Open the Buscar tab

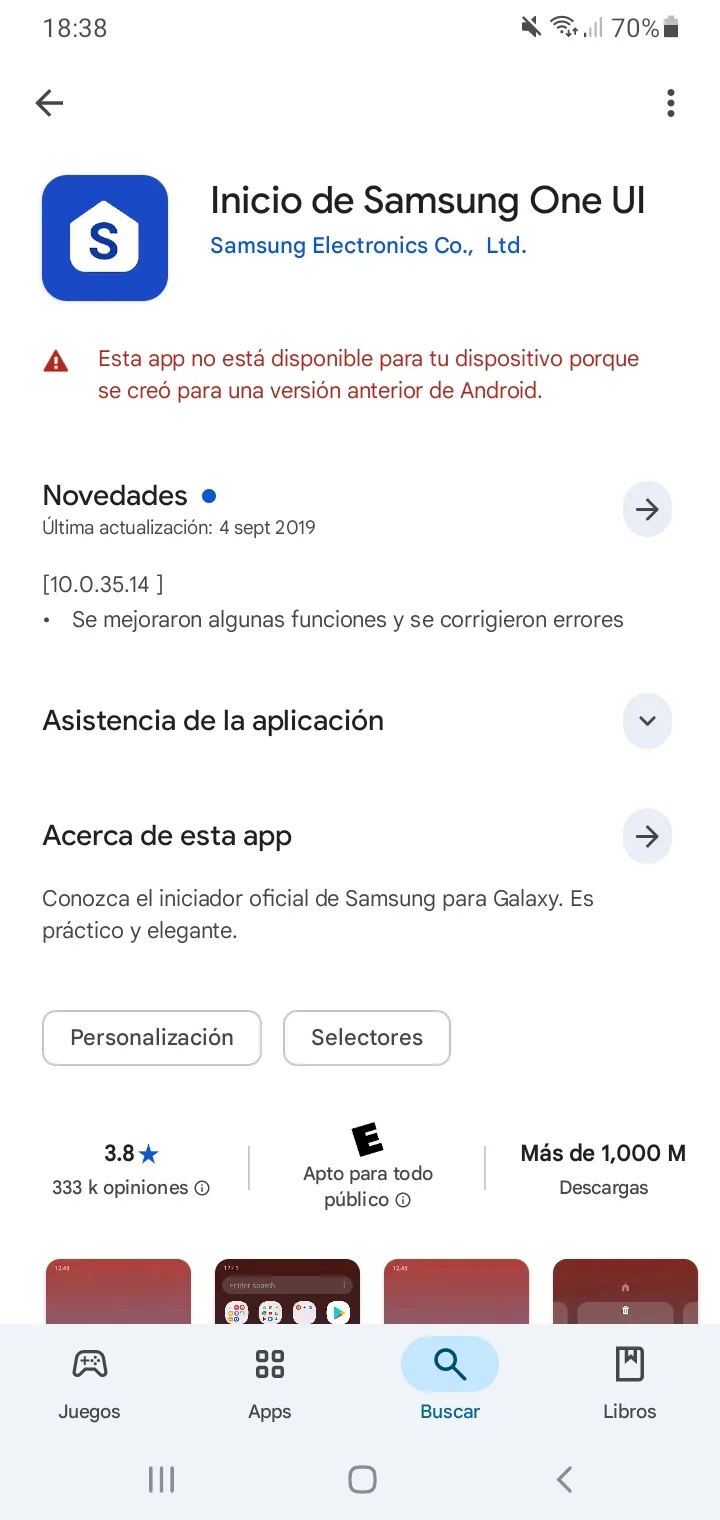(450, 1384)
